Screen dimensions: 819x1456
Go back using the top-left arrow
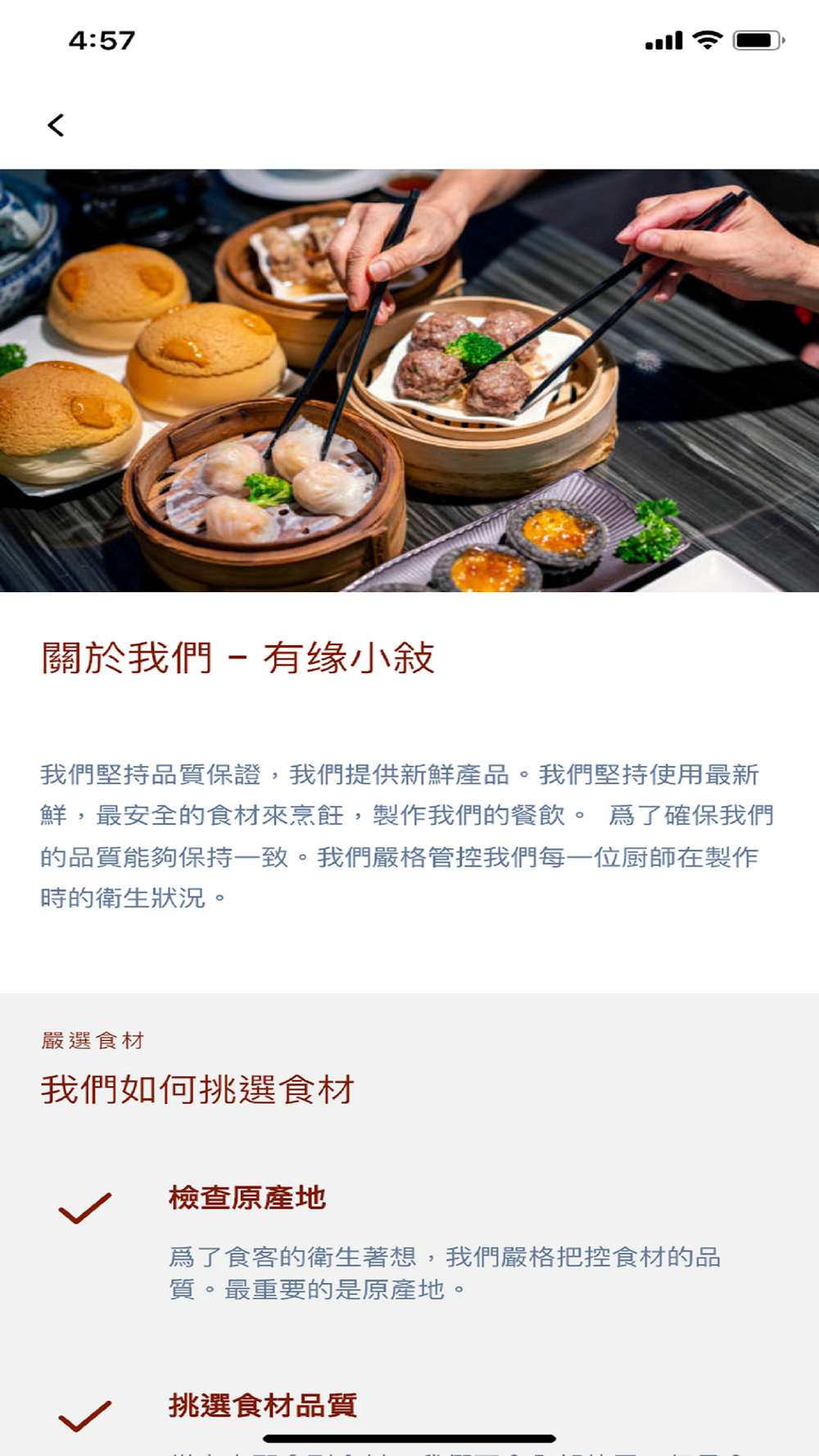[56, 125]
